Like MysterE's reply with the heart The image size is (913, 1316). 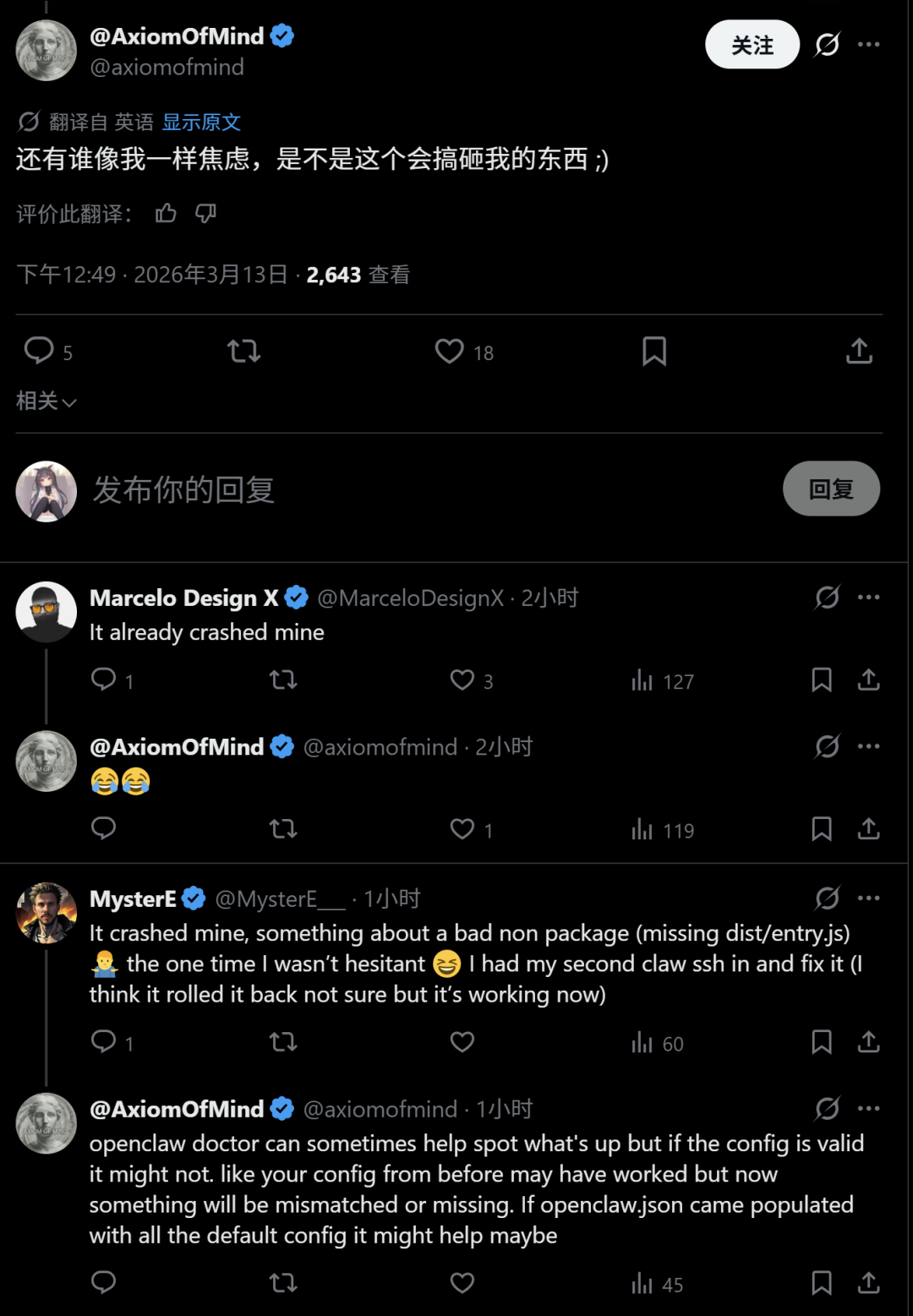pyautogui.click(x=462, y=1042)
